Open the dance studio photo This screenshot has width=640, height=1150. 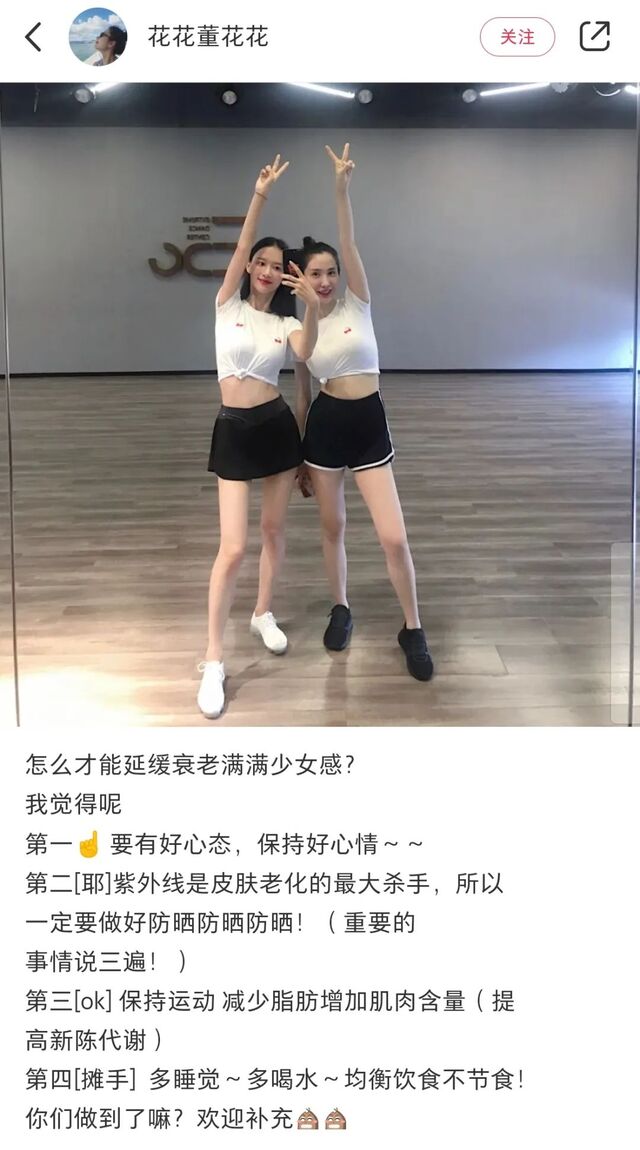320,404
